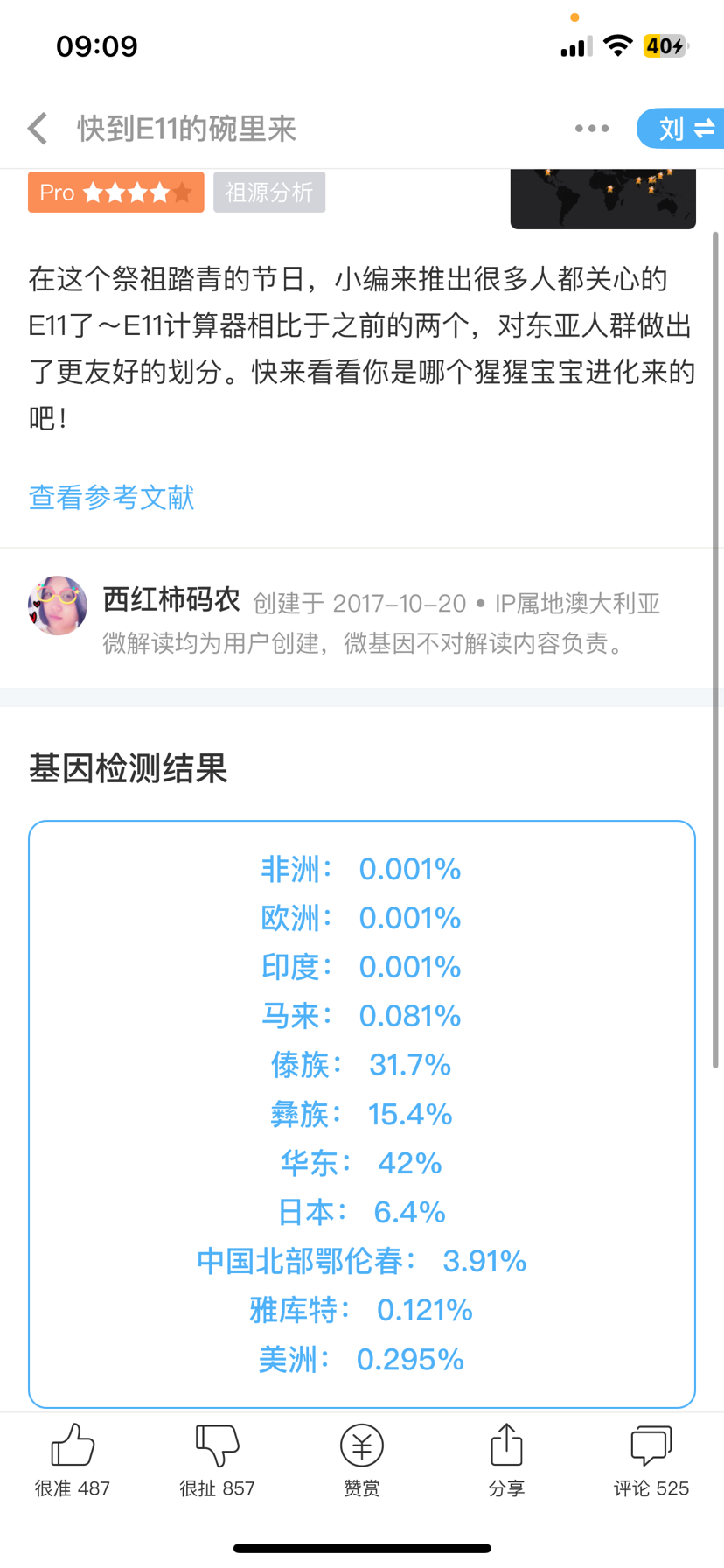Tap the 很扯 thumbs-down button

tap(217, 1460)
